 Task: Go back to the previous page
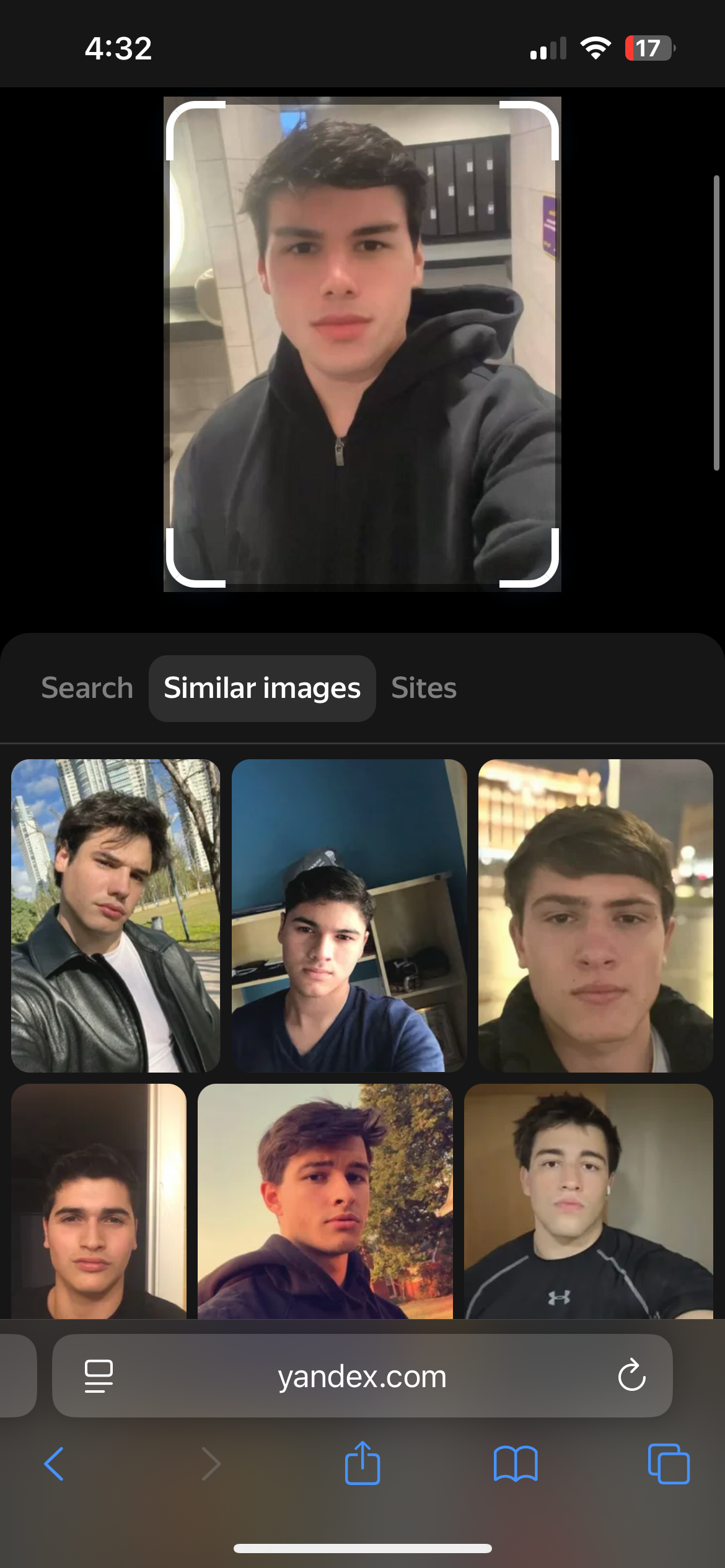click(x=54, y=1464)
